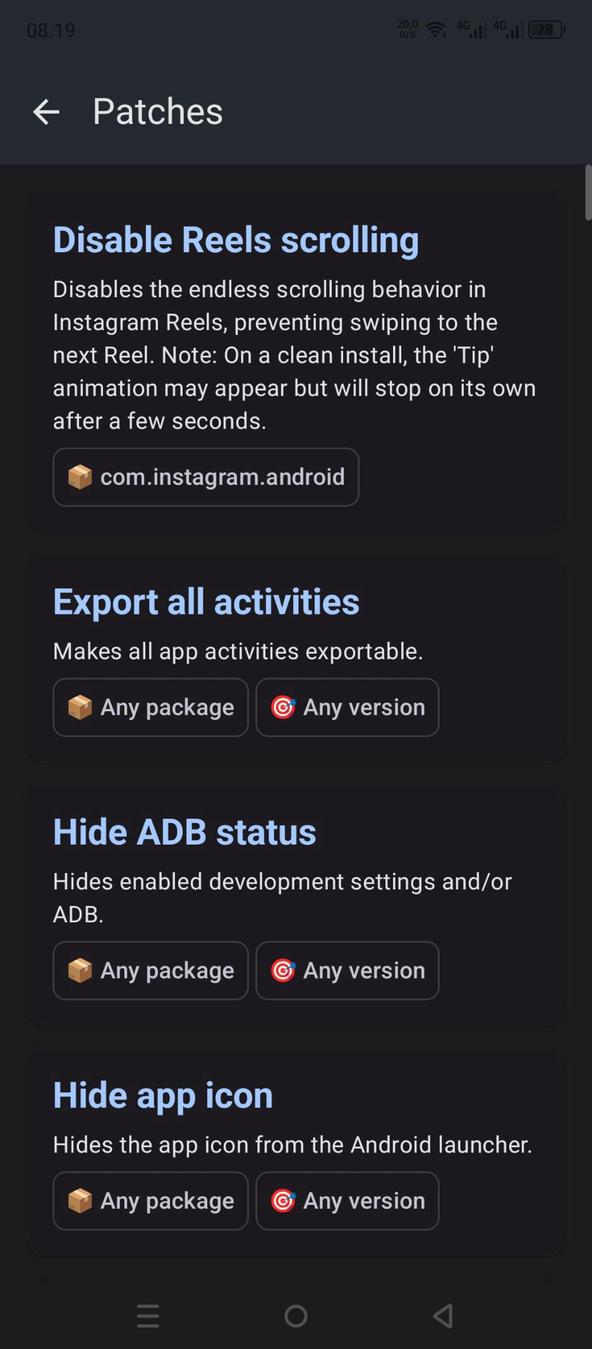This screenshot has width=592, height=1349.
Task: Go back from the Patches screen
Action: coord(46,112)
